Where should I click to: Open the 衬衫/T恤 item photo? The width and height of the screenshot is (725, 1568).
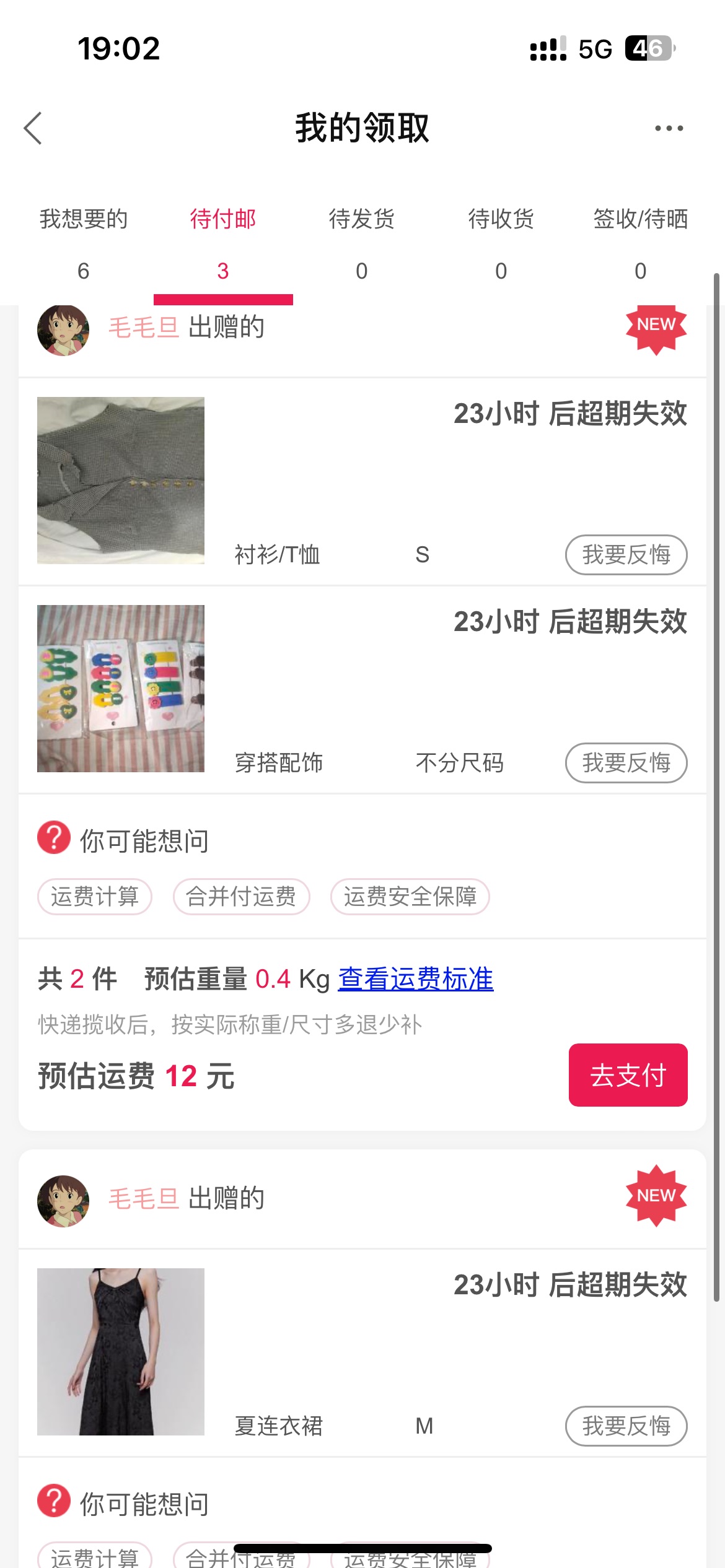[x=121, y=481]
